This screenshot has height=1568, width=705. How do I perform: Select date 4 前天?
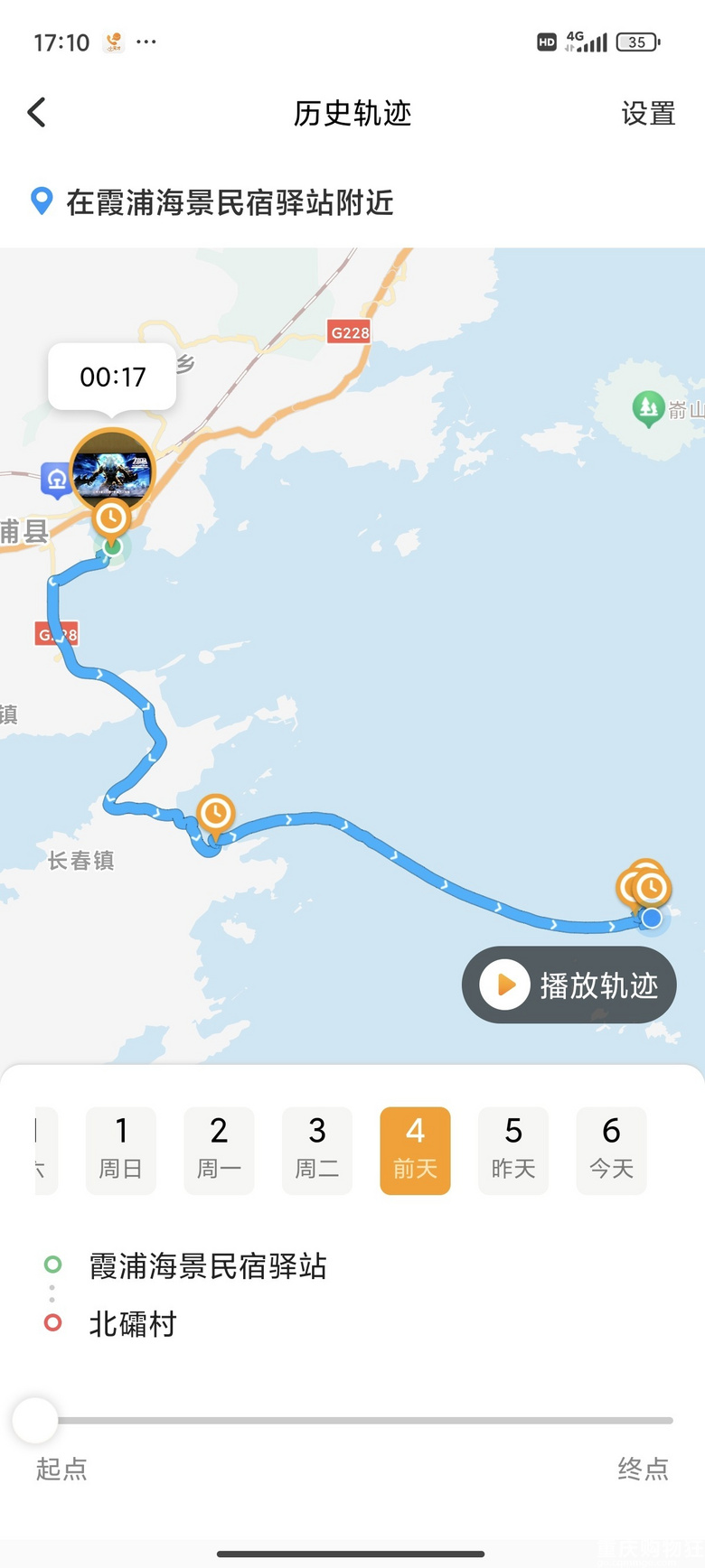click(x=415, y=1150)
